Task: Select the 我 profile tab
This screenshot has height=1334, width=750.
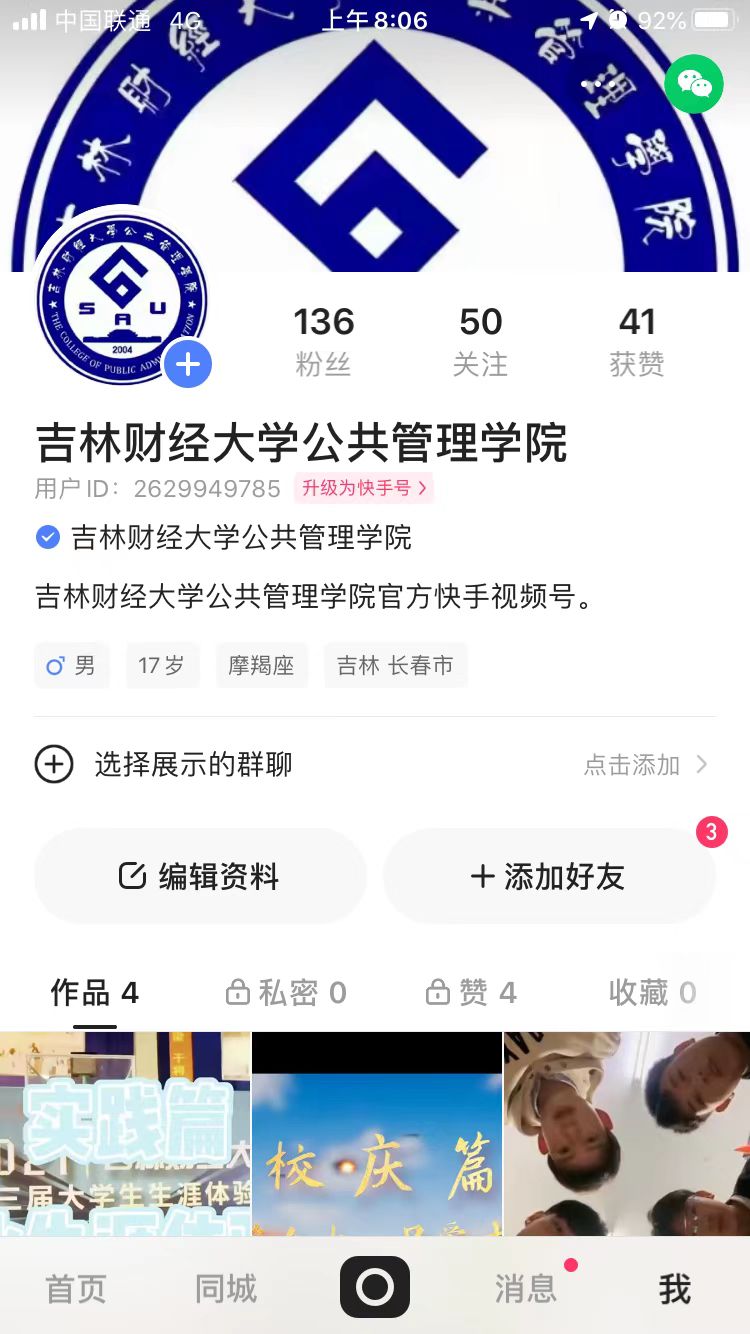Action: pyautogui.click(x=675, y=1289)
